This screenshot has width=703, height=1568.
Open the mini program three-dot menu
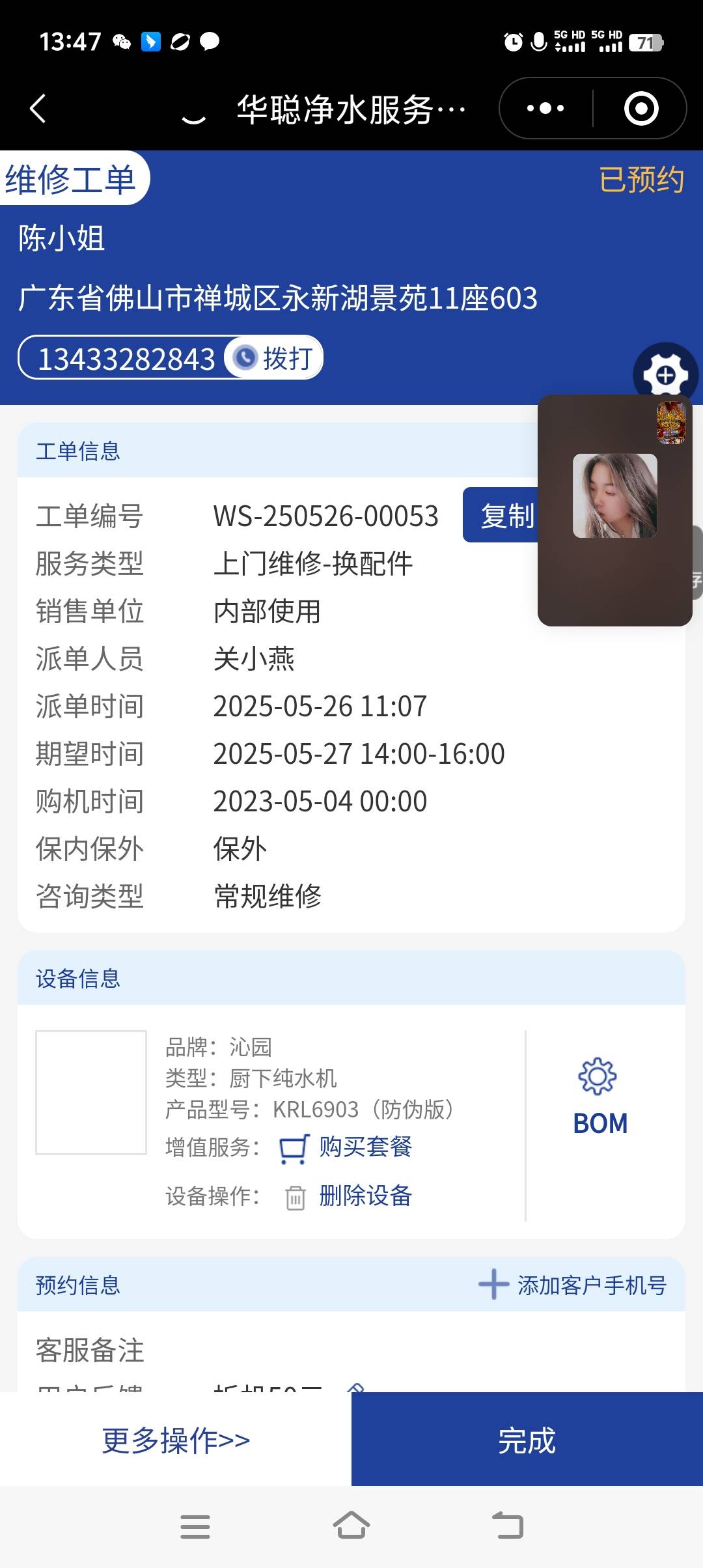pos(545,108)
